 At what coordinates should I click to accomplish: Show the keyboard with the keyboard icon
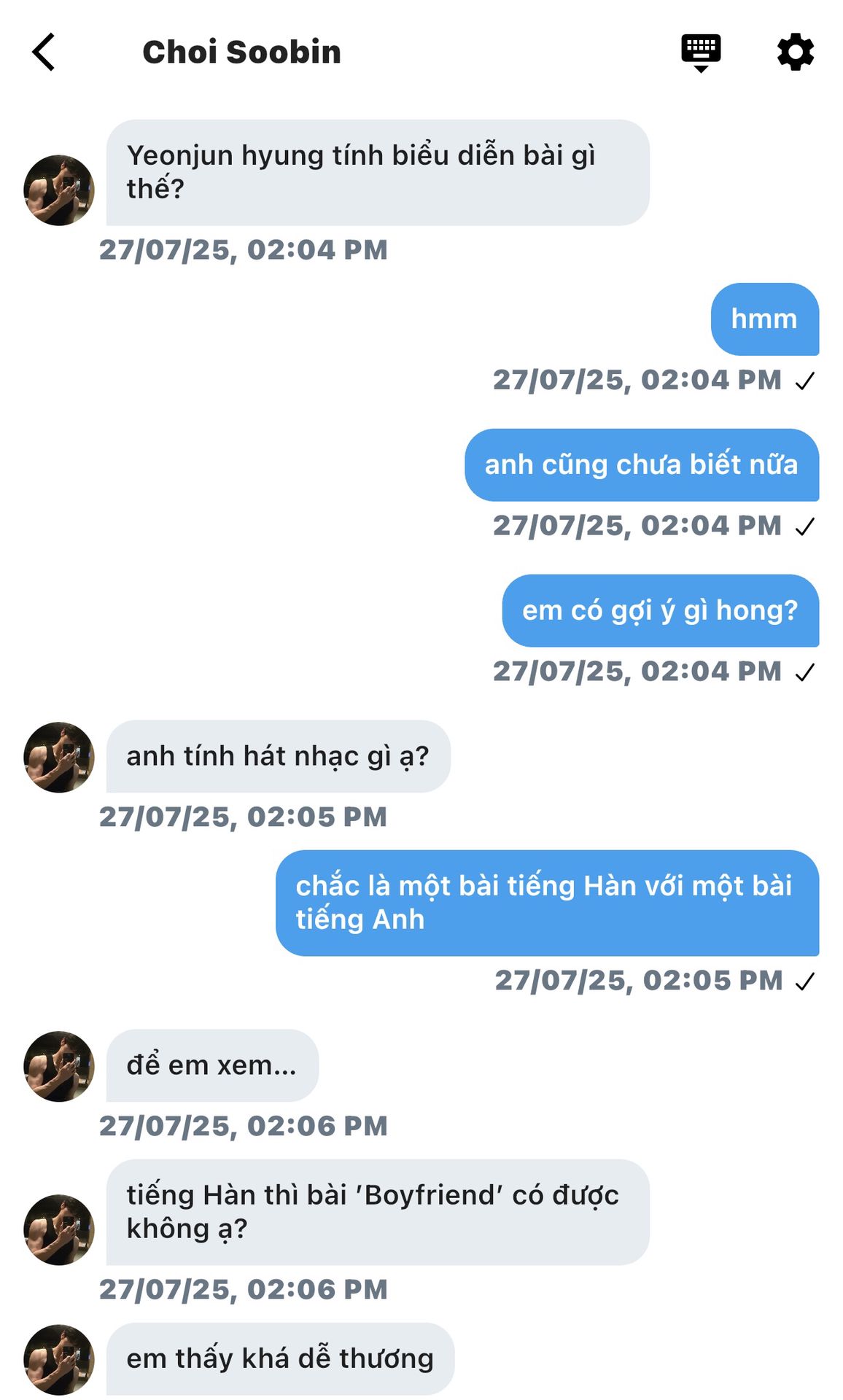[700, 52]
